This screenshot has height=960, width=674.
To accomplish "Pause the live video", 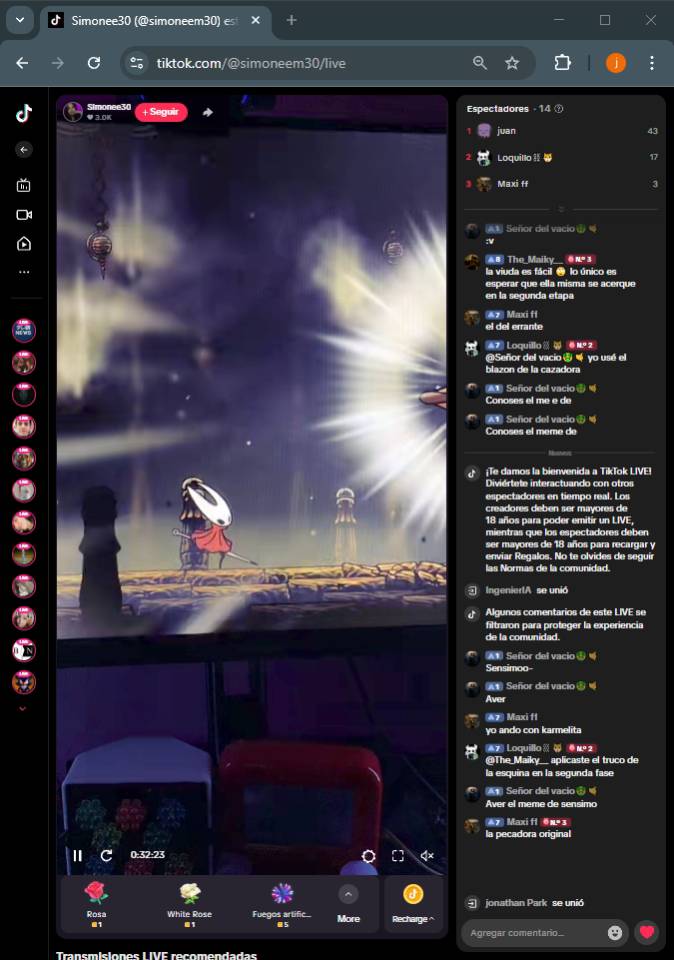I will pyautogui.click(x=77, y=855).
